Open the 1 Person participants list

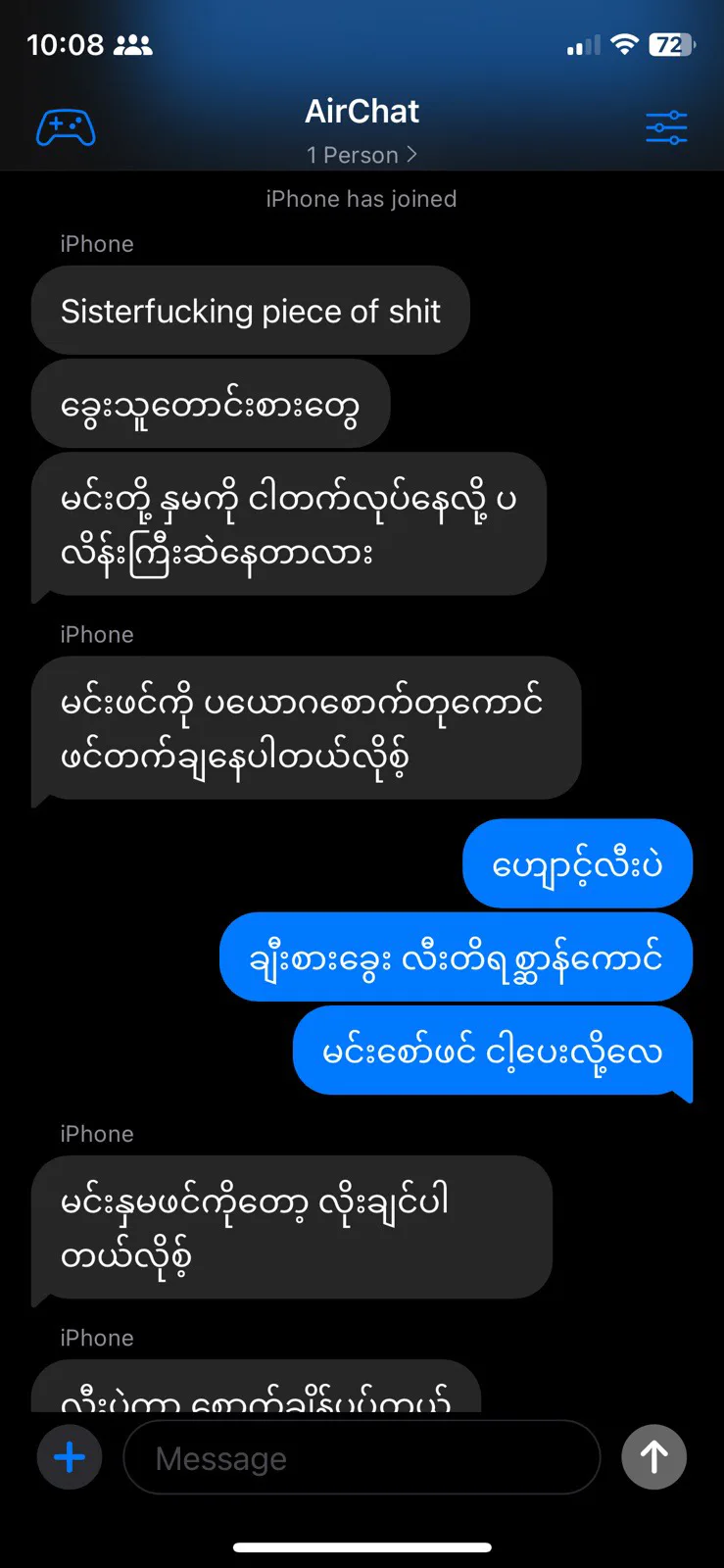pyautogui.click(x=362, y=155)
